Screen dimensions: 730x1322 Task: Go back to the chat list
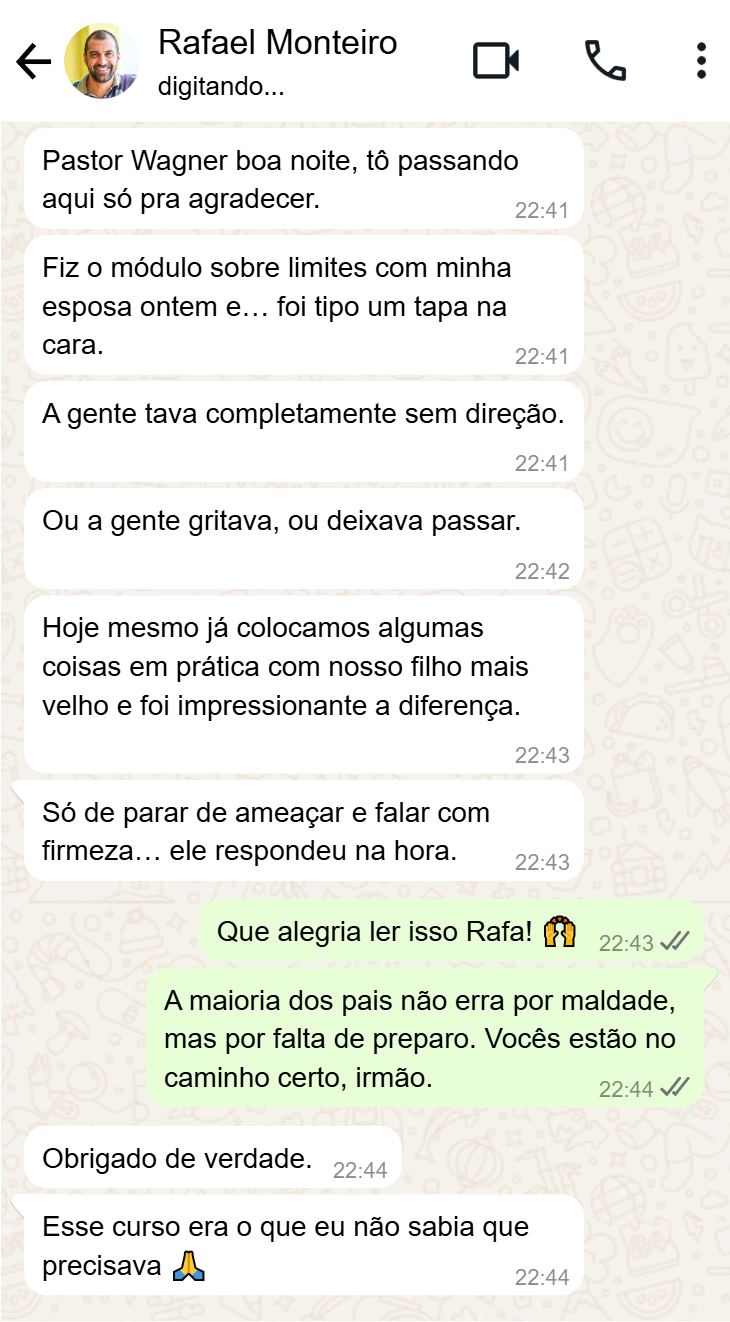33,62
